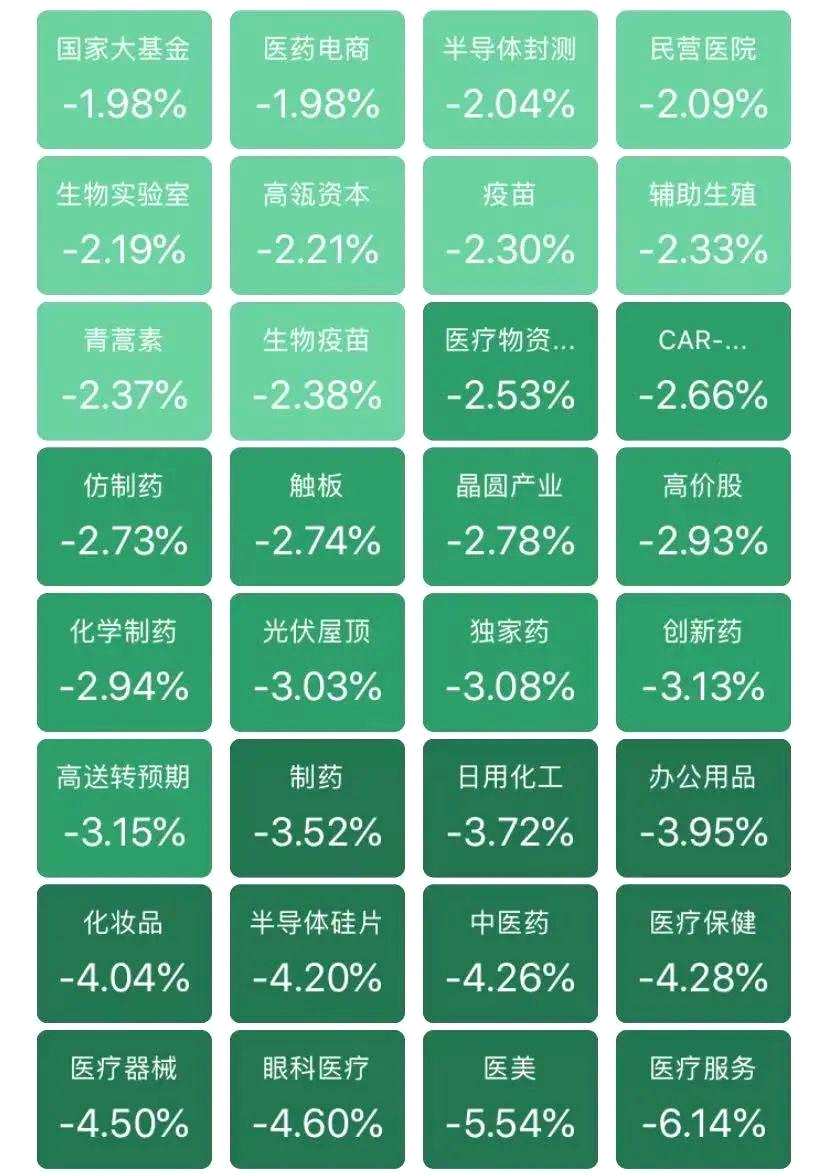Tap the 生物实验室 tile
The image size is (828, 1176).
(124, 225)
